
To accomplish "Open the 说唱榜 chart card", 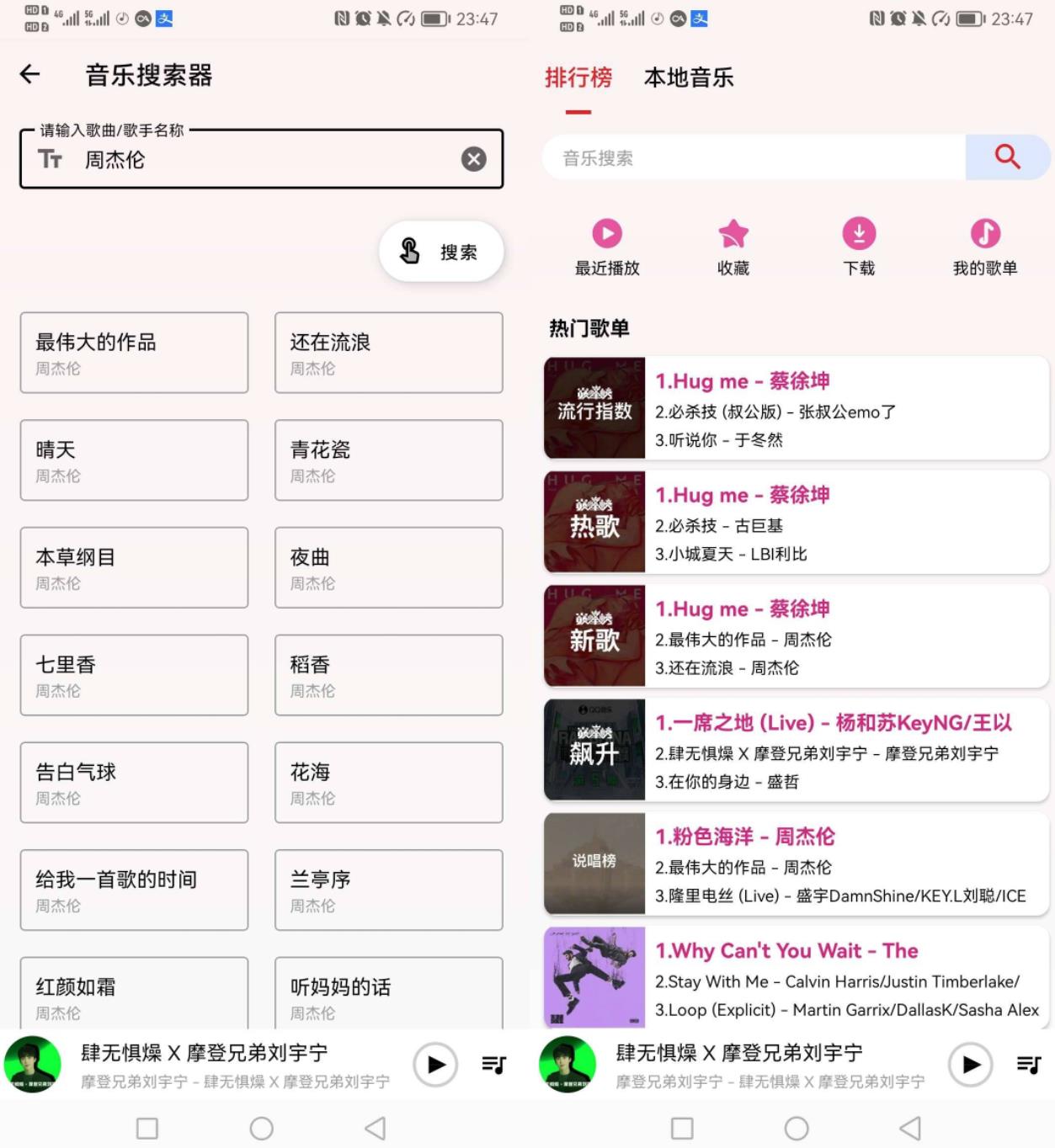I will tap(796, 864).
